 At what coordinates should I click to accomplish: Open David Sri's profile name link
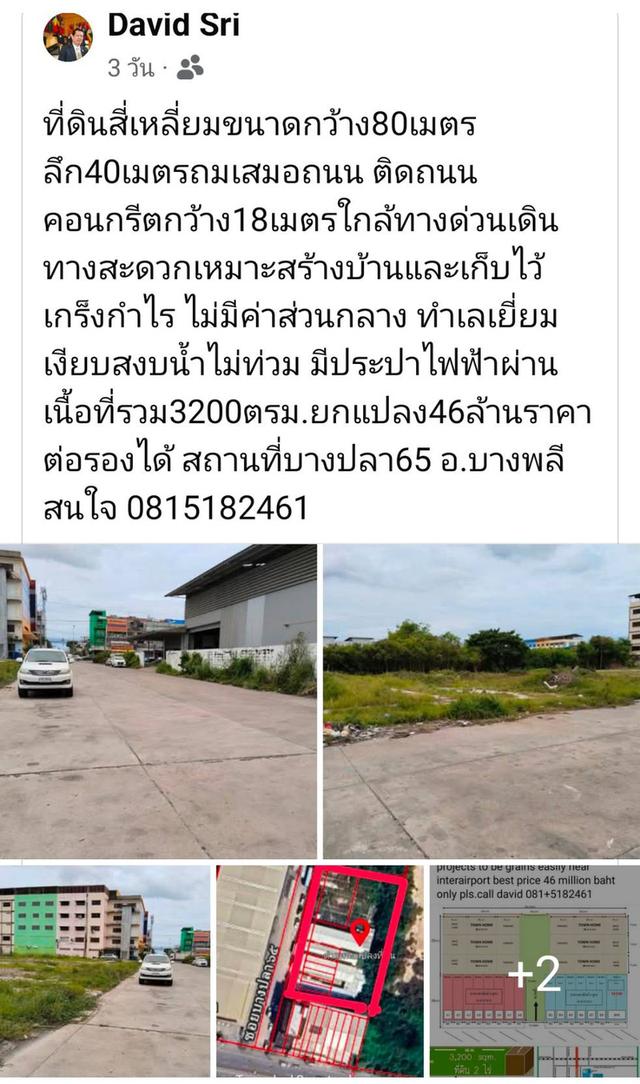(173, 25)
